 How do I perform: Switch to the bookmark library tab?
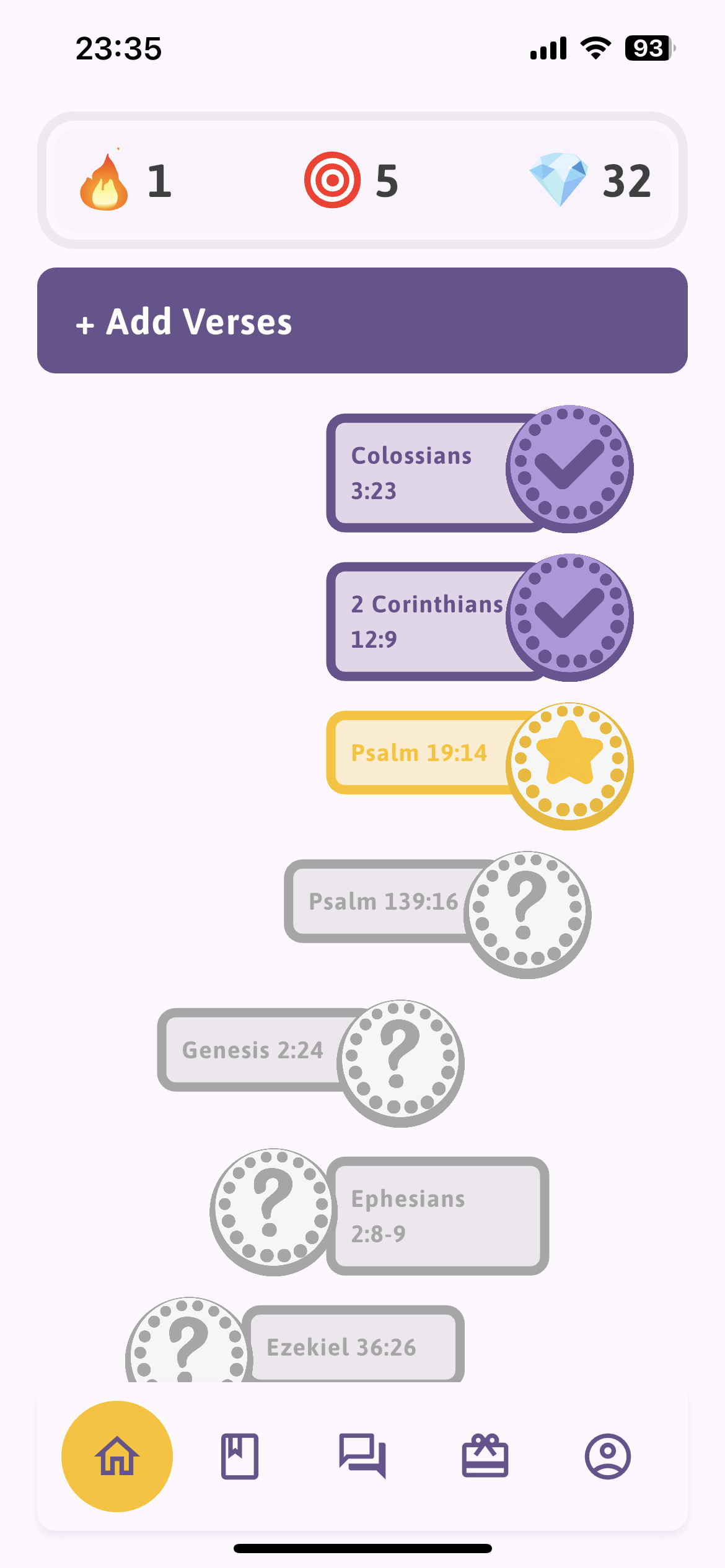coord(240,1456)
